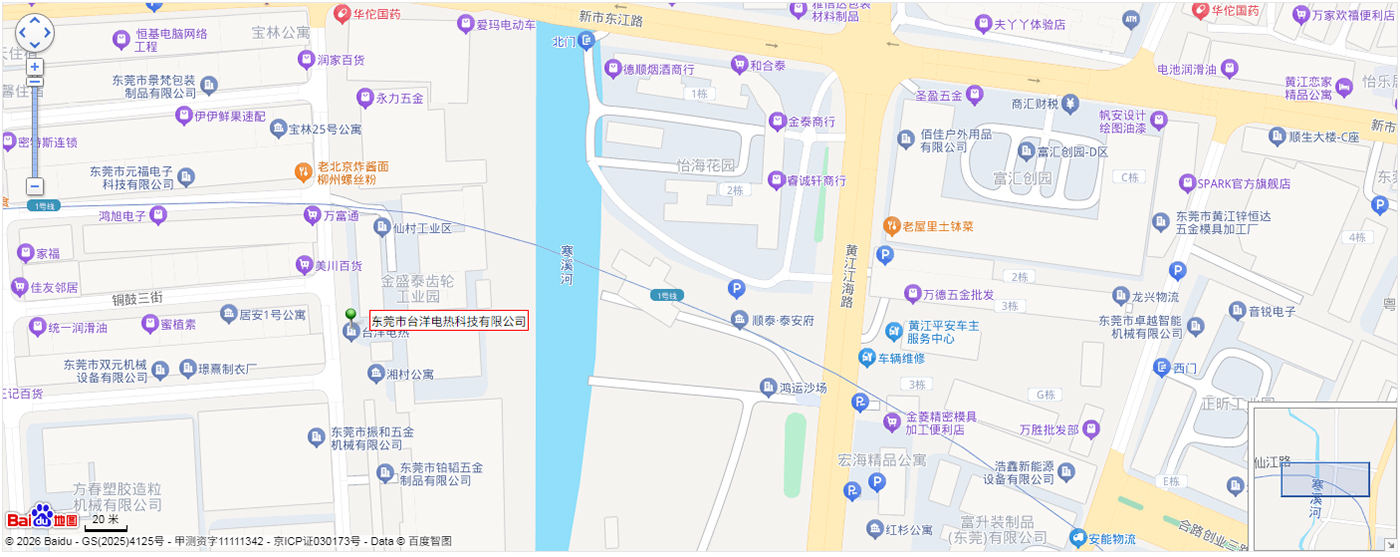Open the 万德五金批发 shop marker
This screenshot has width=1400, height=557.
pyautogui.click(x=912, y=294)
